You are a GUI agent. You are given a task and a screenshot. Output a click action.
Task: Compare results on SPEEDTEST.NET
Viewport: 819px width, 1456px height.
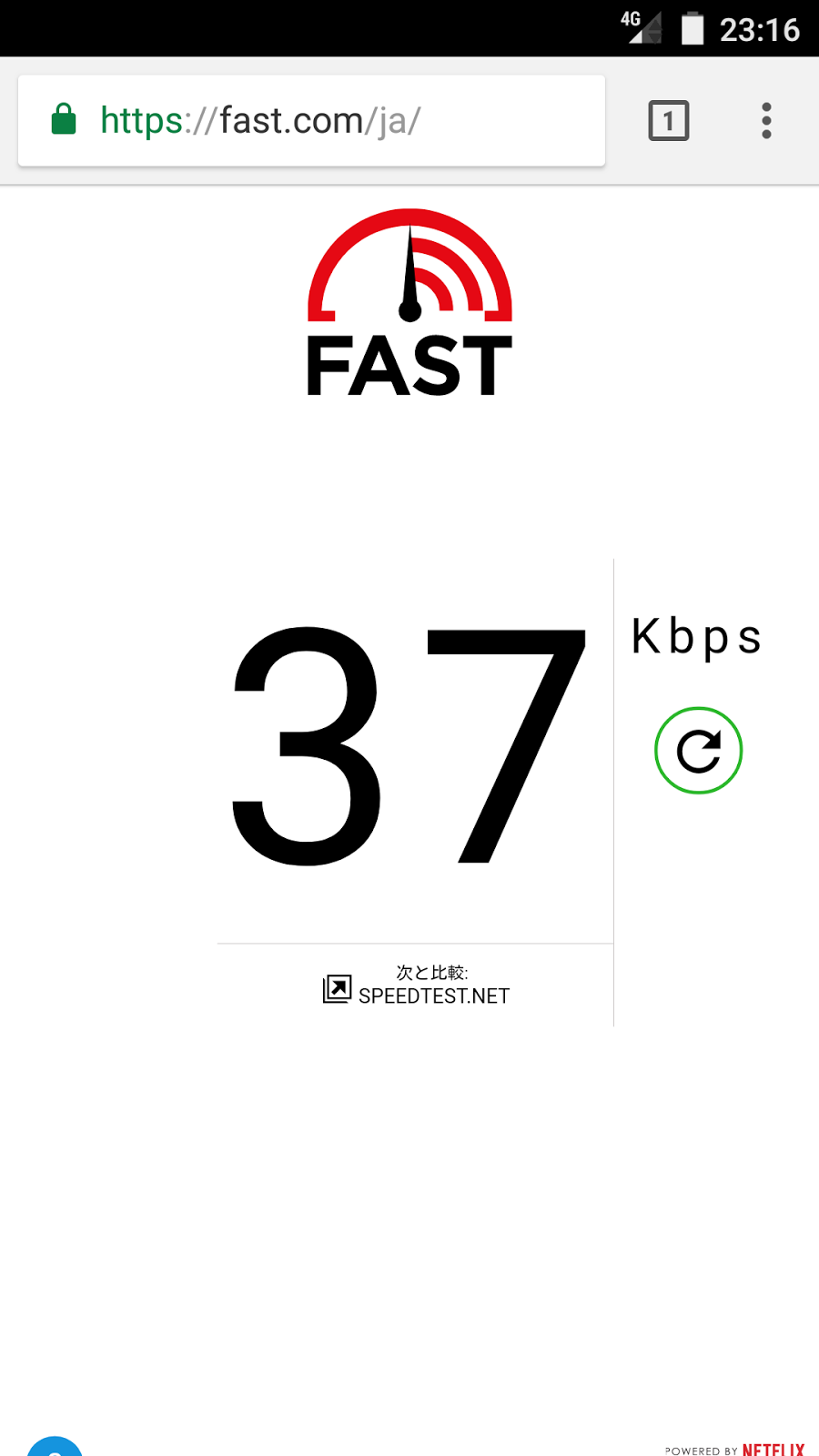point(418,987)
